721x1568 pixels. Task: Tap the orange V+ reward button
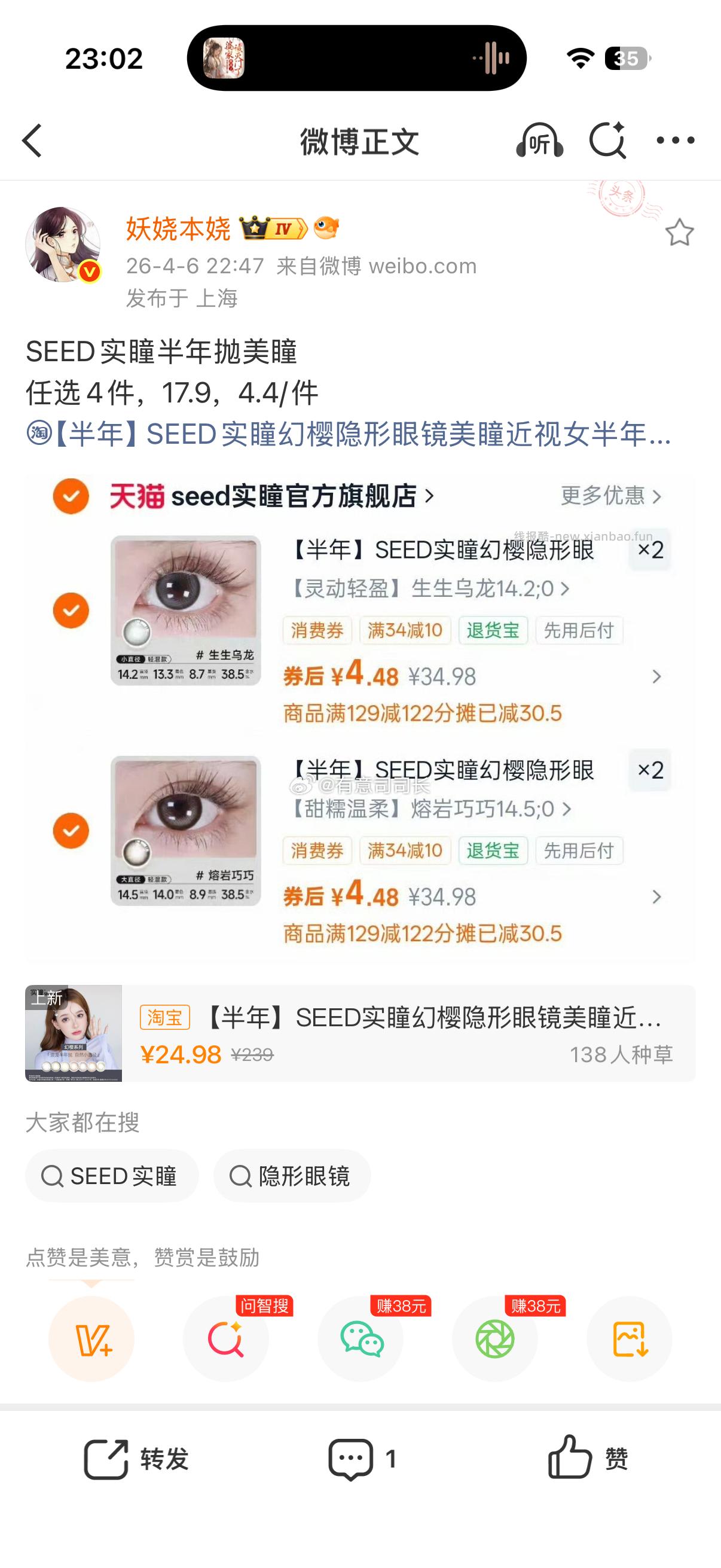91,1339
